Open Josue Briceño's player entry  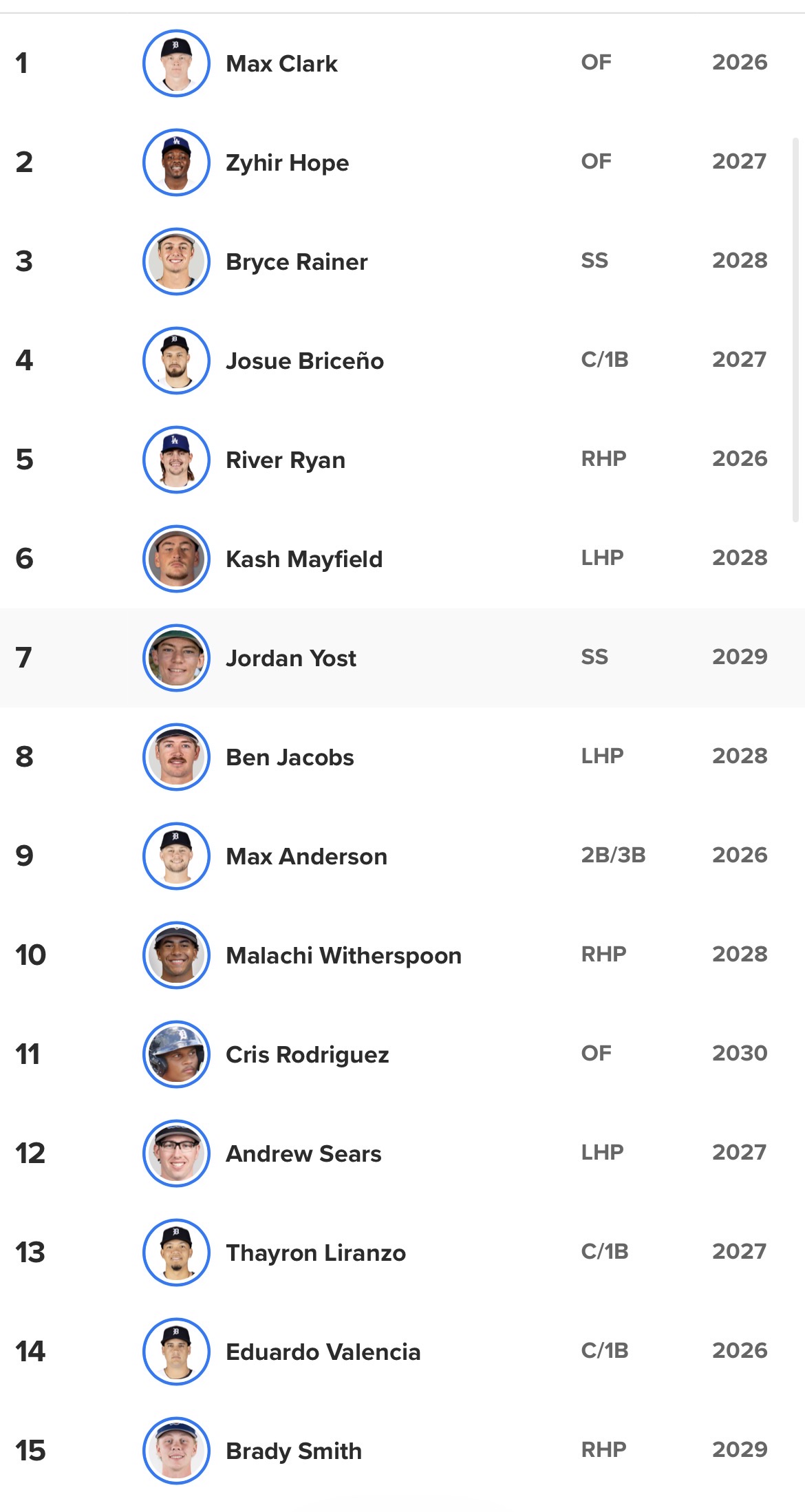tap(402, 361)
